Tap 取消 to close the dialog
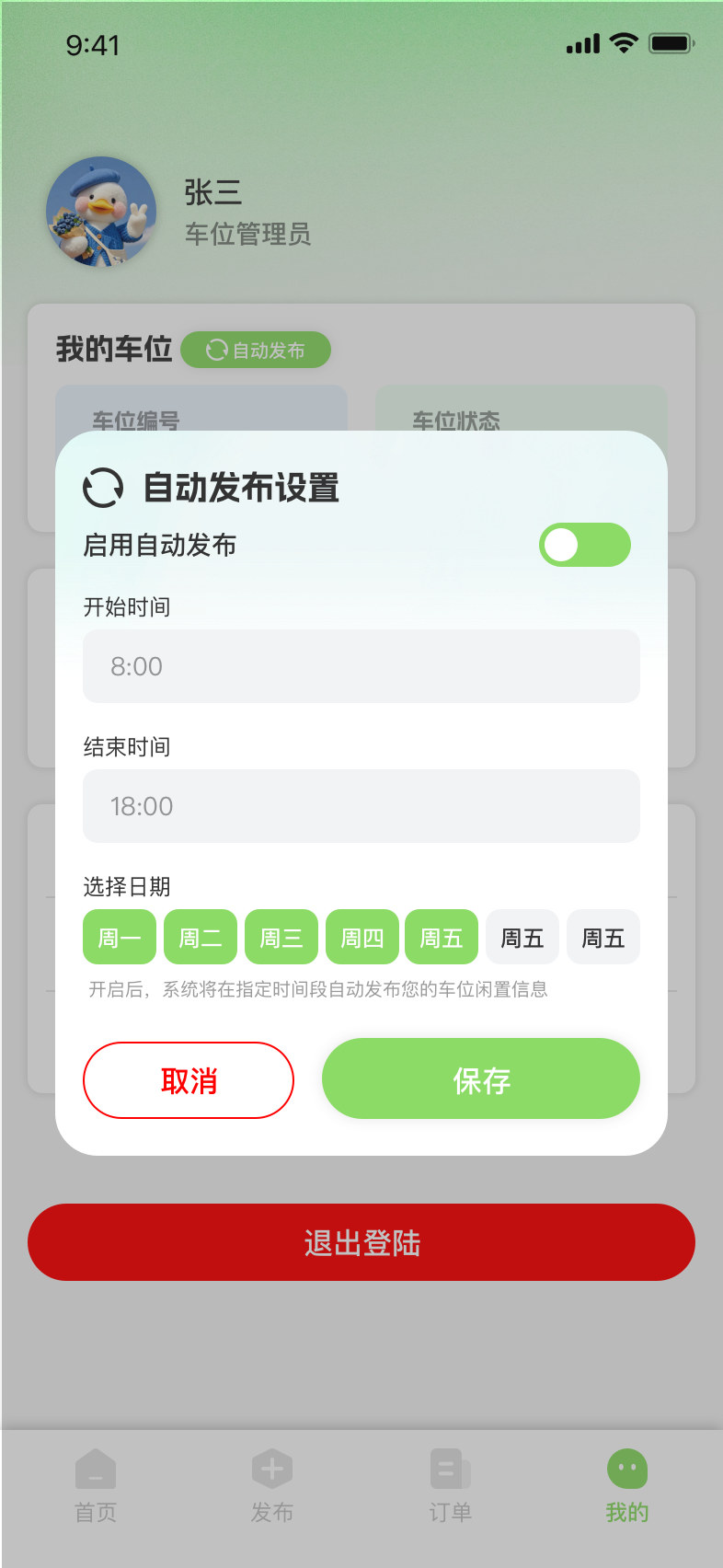723x1568 pixels. point(189,1080)
